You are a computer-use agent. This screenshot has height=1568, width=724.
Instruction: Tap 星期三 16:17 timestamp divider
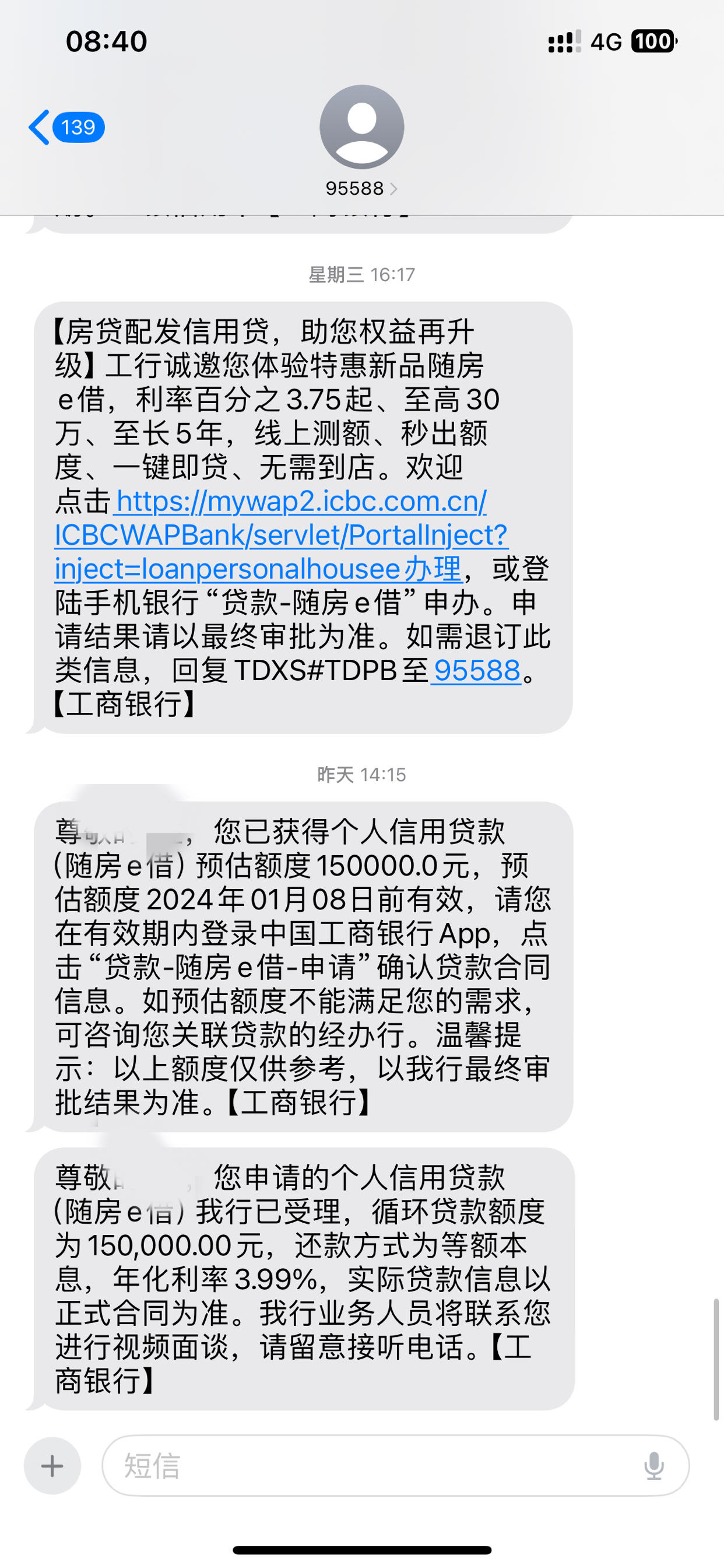pos(361,274)
